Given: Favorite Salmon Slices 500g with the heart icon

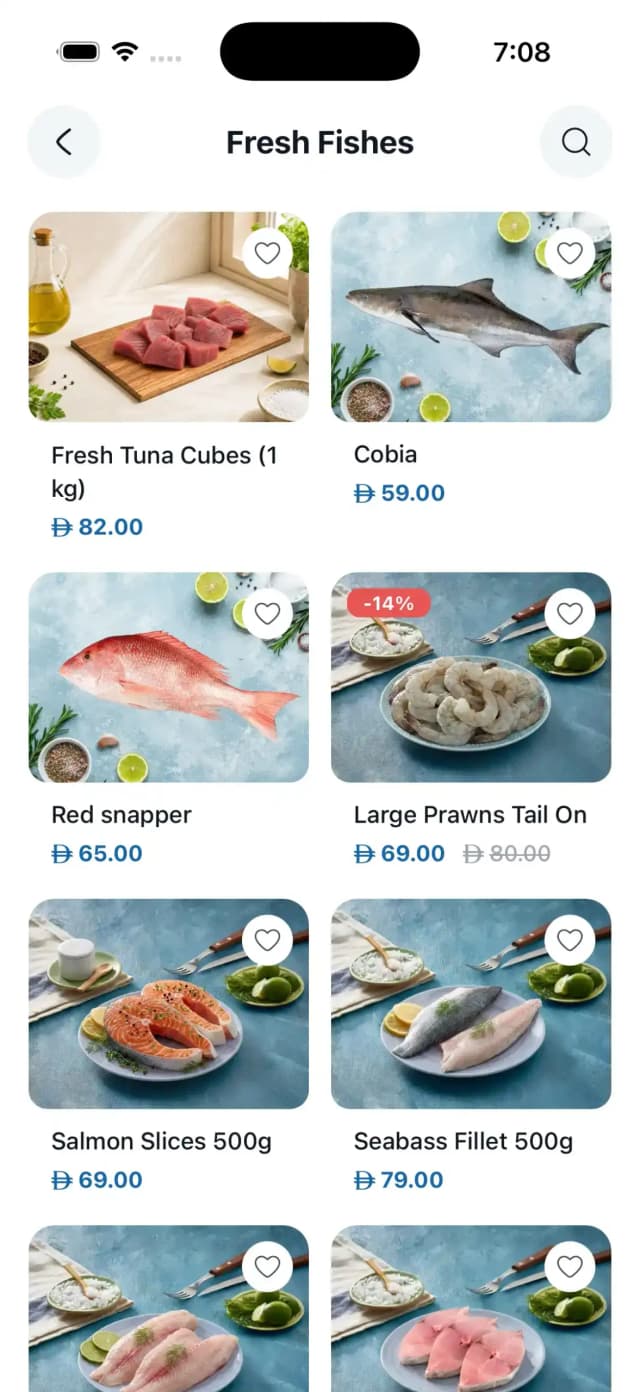Looking at the screenshot, I should (267, 940).
